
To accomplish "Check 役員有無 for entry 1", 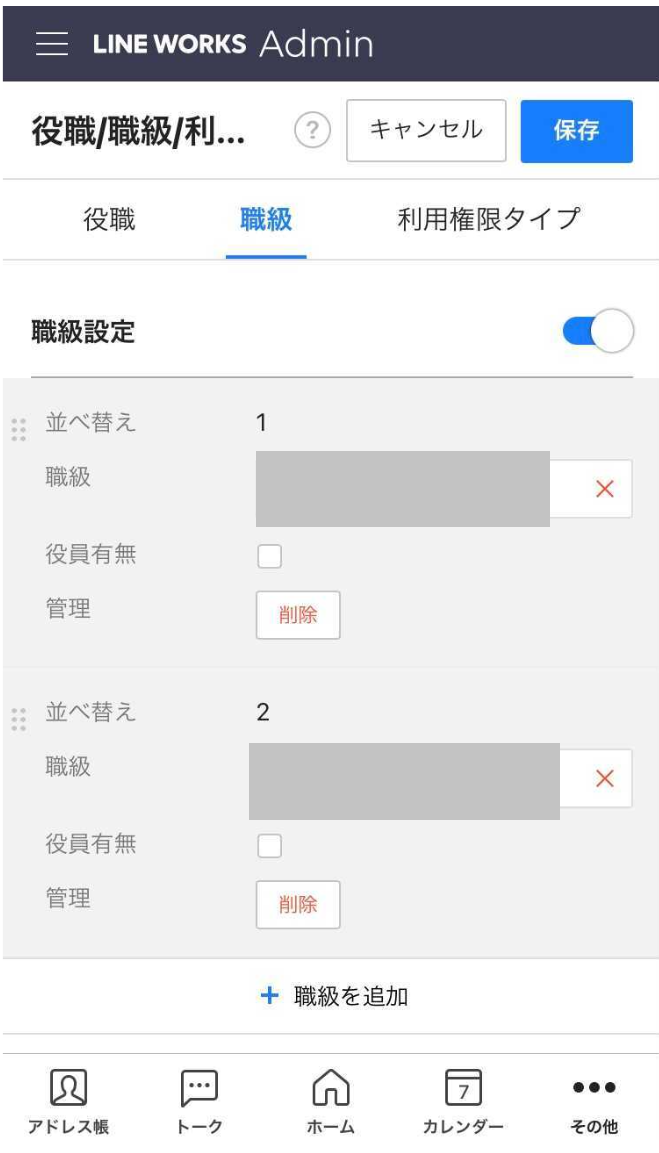I will tap(269, 557).
